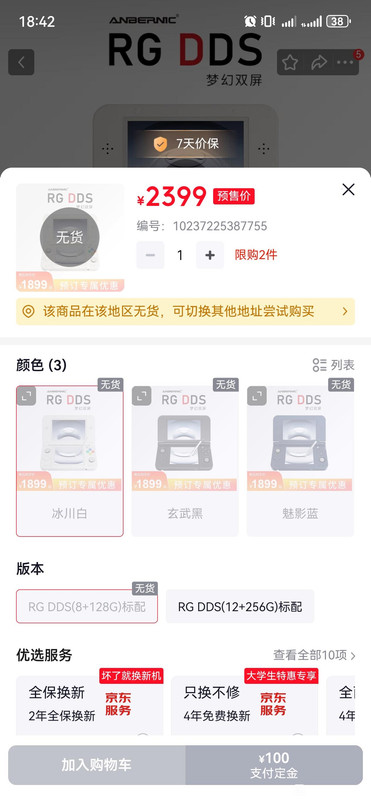The width and height of the screenshot is (371, 800).
Task: Select RG DDS(8+128G)标配 version
Action: (87, 606)
